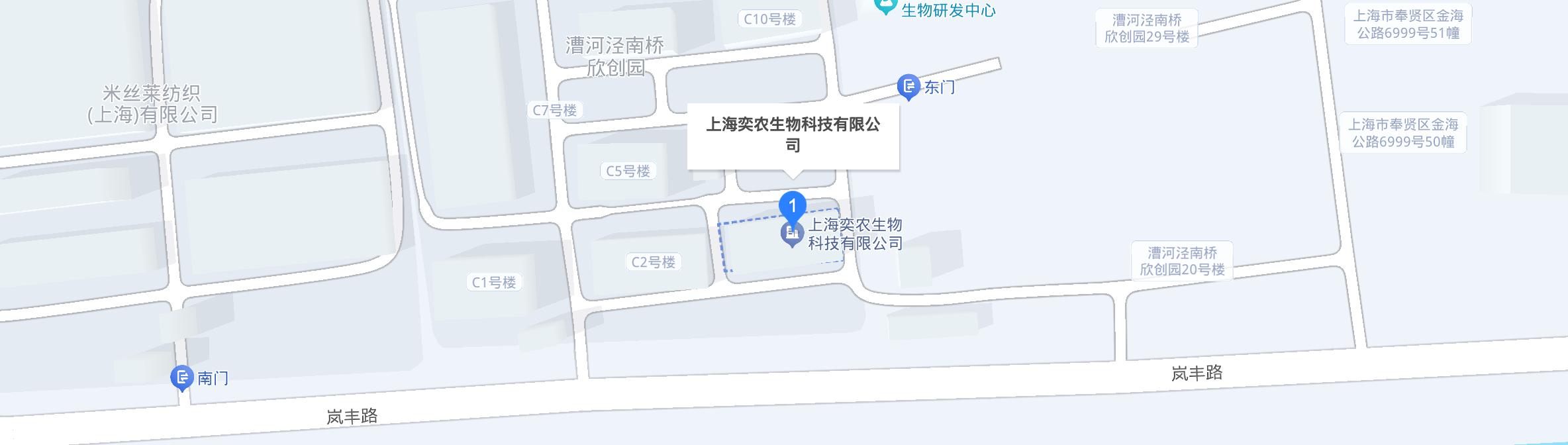Select the 南门 entrance marker
Image resolution: width=1568 pixels, height=445 pixels.
pos(182,377)
